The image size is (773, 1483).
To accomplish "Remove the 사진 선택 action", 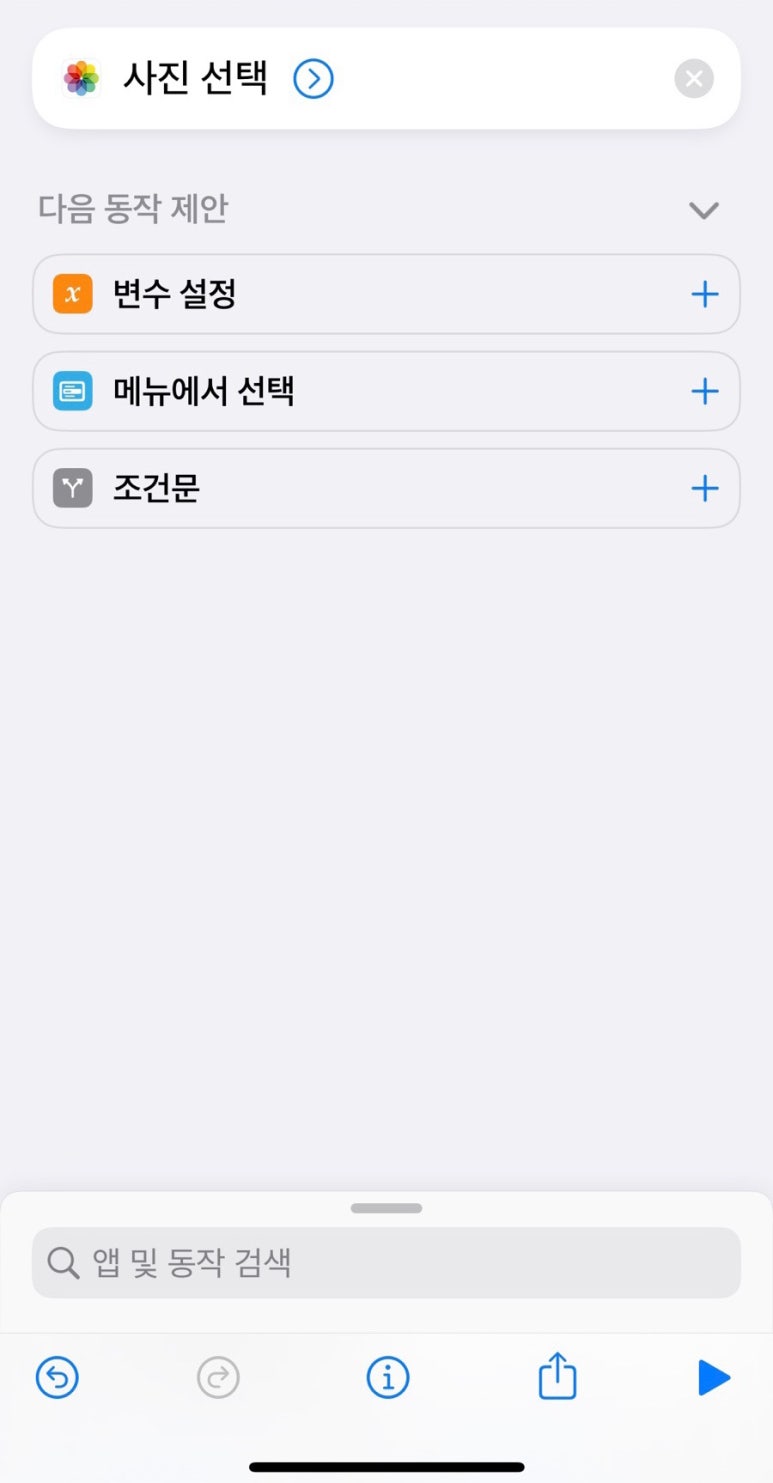I will [694, 78].
